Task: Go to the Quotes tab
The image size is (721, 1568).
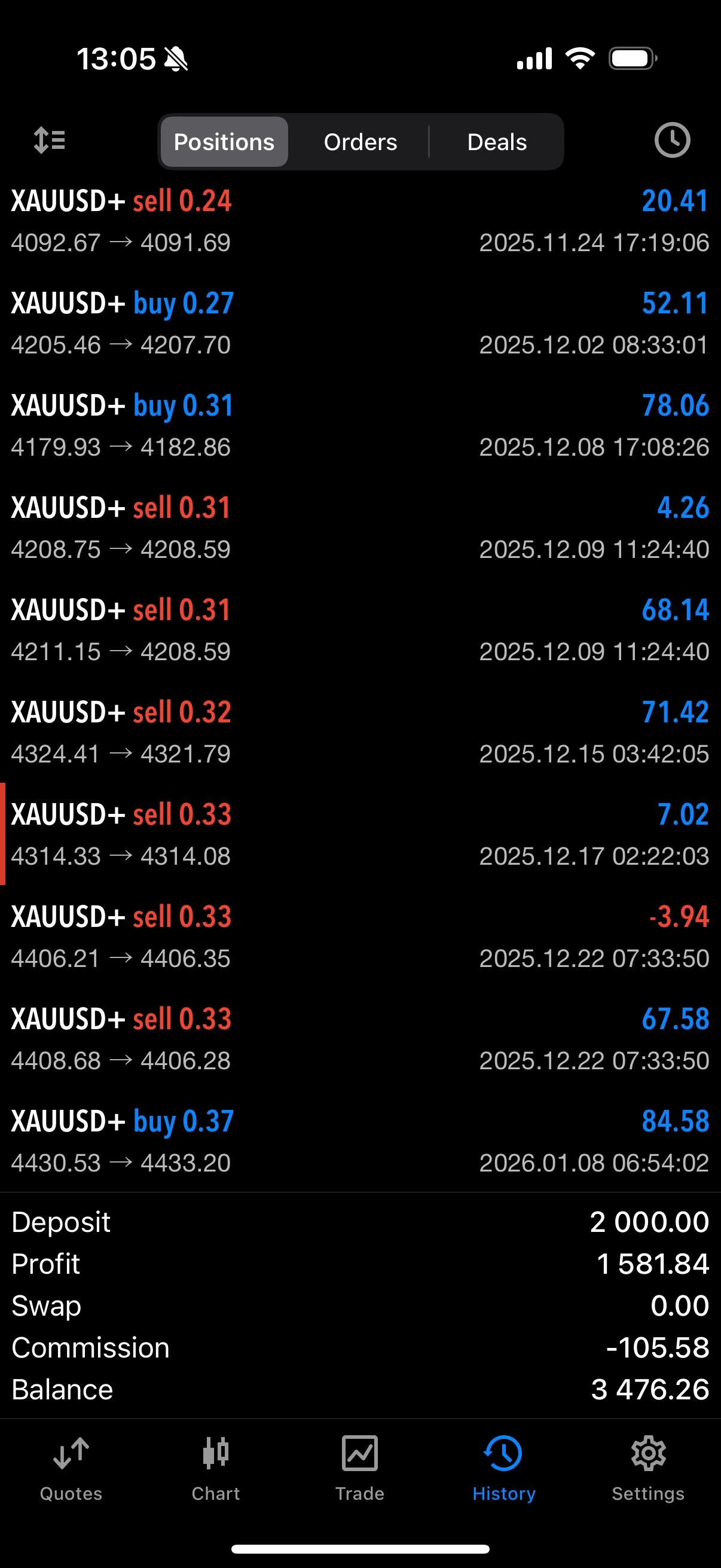Action: [x=71, y=1468]
